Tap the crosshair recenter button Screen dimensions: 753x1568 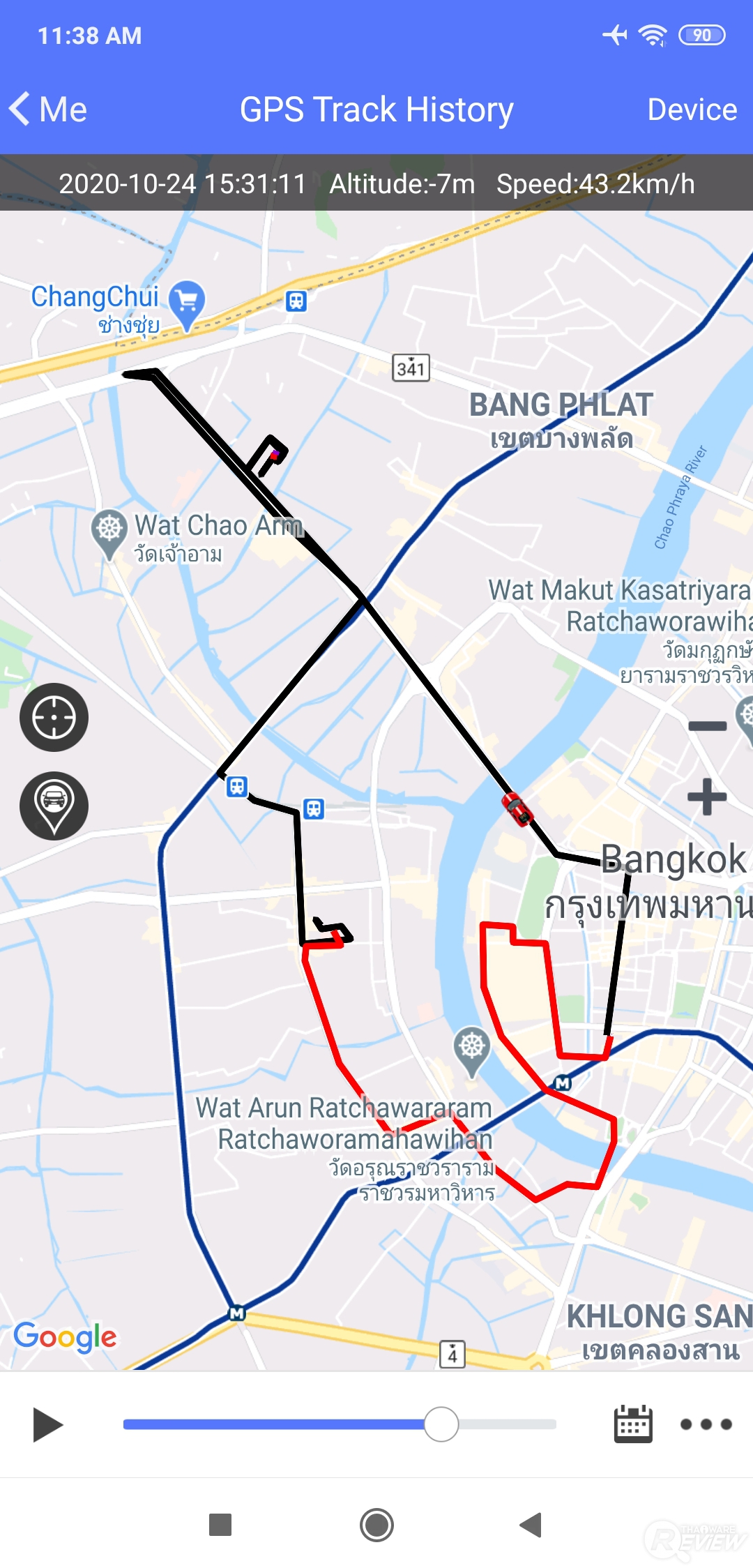tap(54, 717)
